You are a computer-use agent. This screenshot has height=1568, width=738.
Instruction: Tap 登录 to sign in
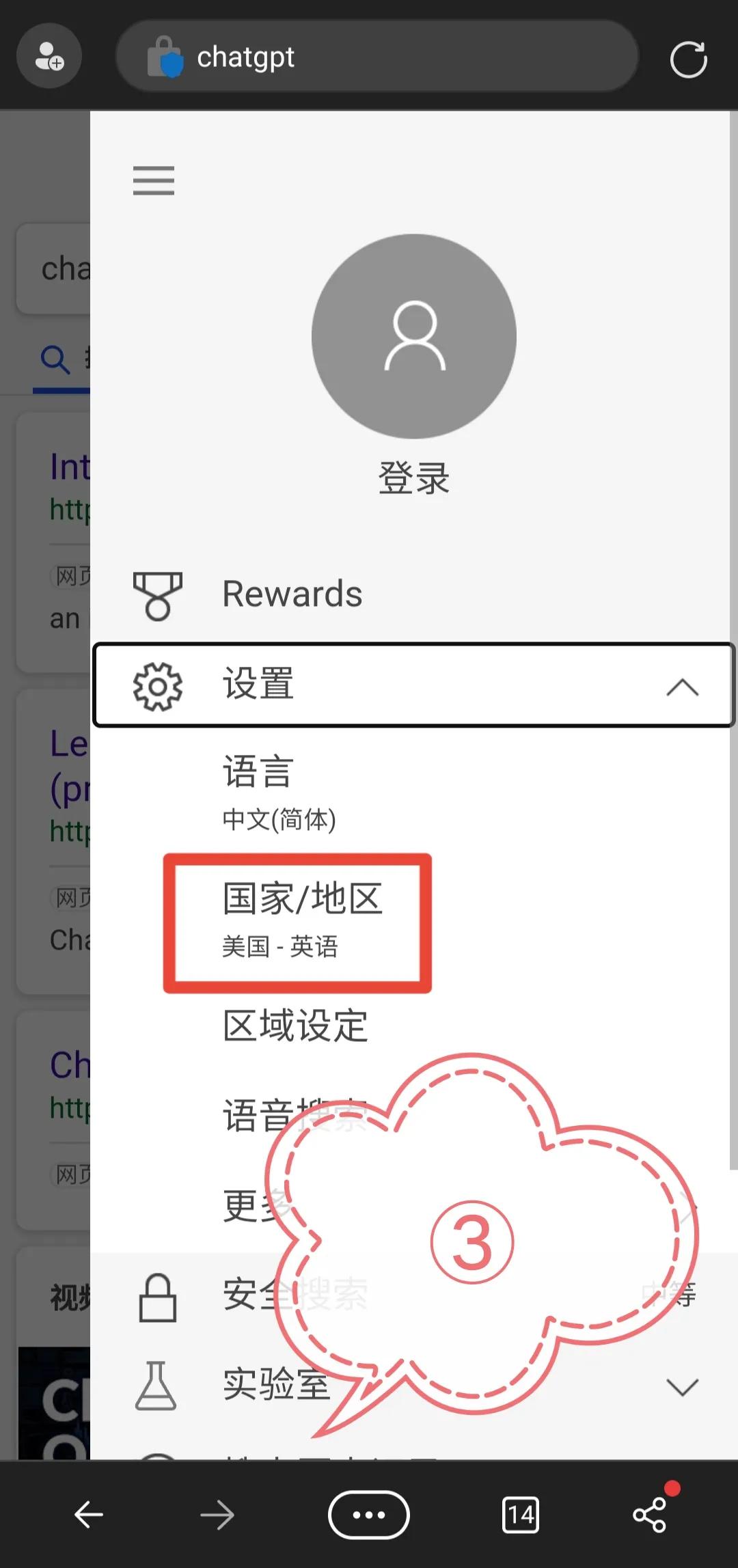click(413, 478)
